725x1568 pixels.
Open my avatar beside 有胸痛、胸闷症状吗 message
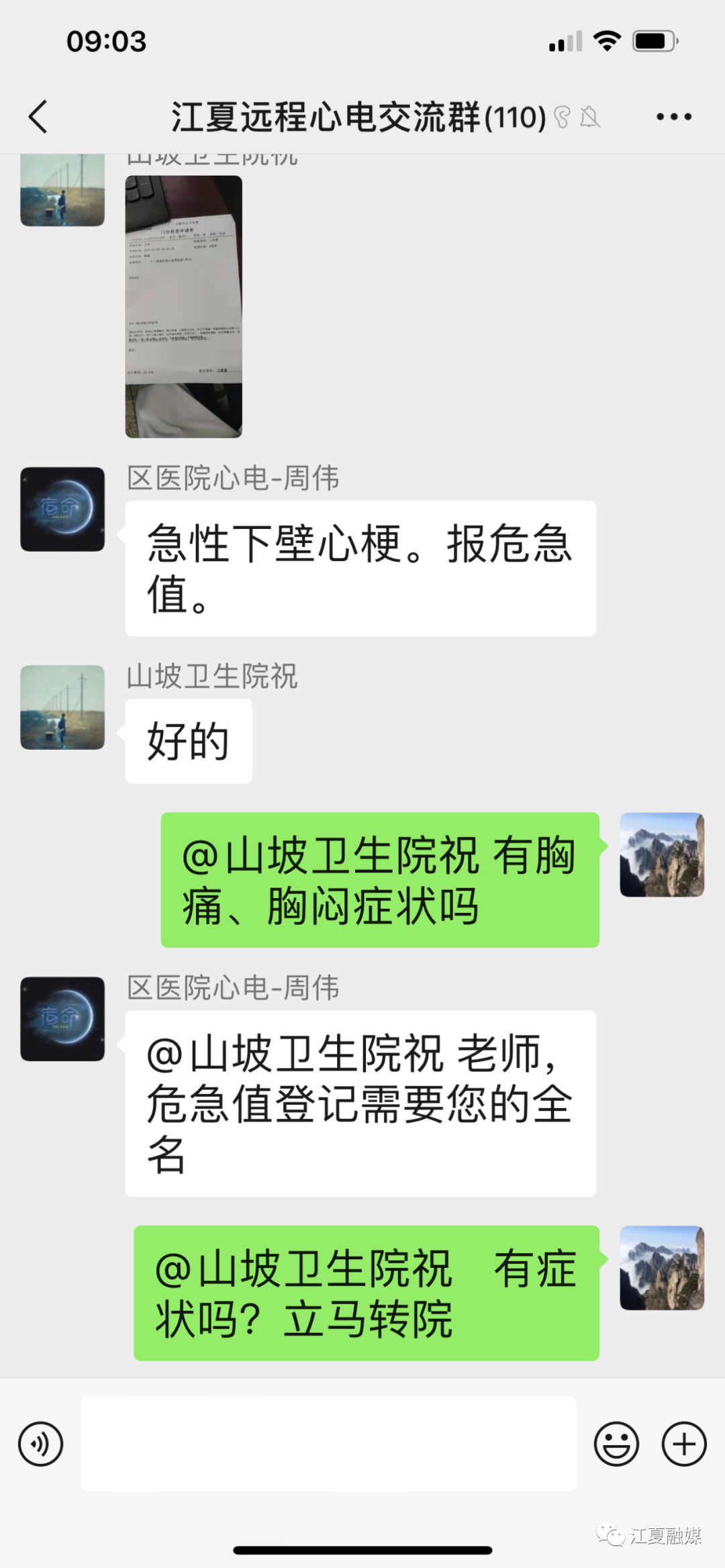661,854
